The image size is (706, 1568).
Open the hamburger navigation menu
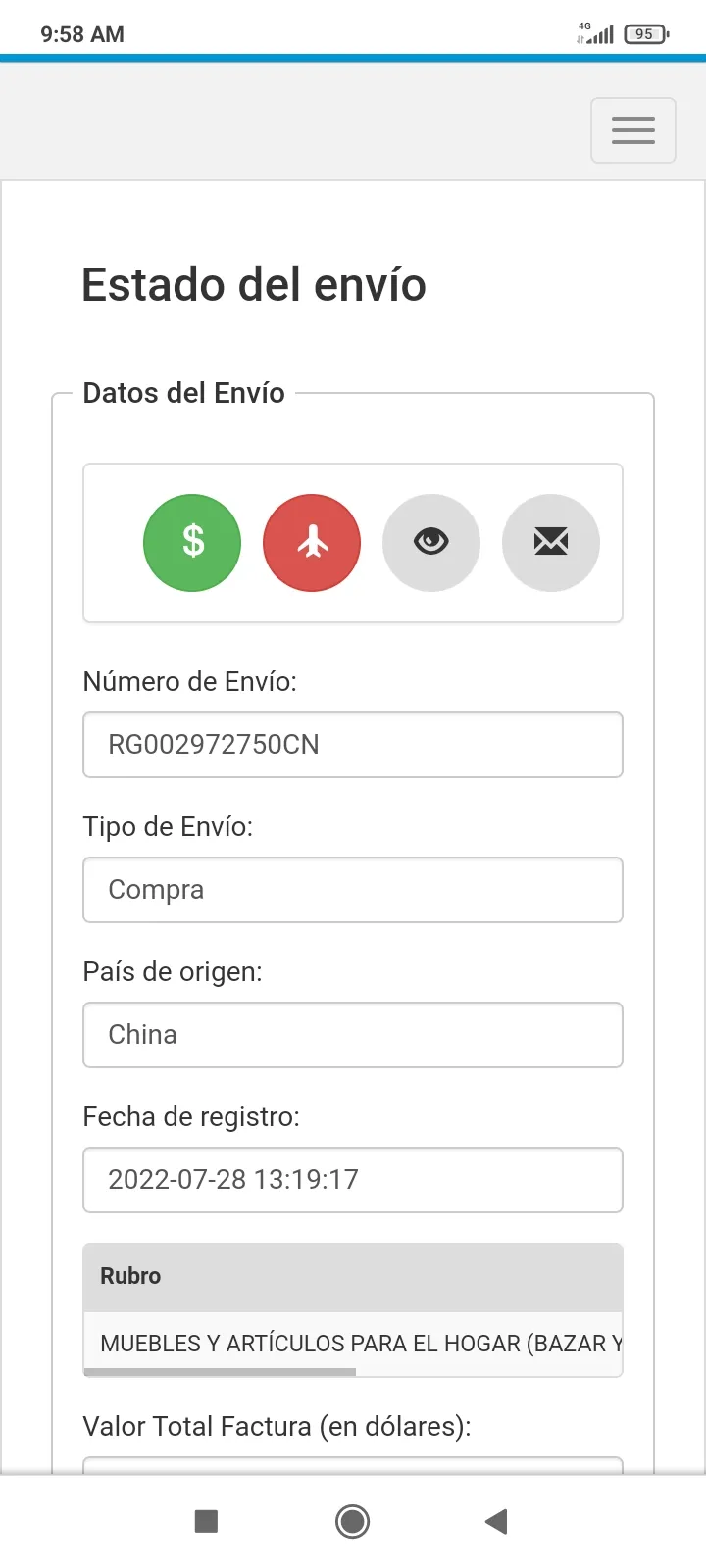632,130
